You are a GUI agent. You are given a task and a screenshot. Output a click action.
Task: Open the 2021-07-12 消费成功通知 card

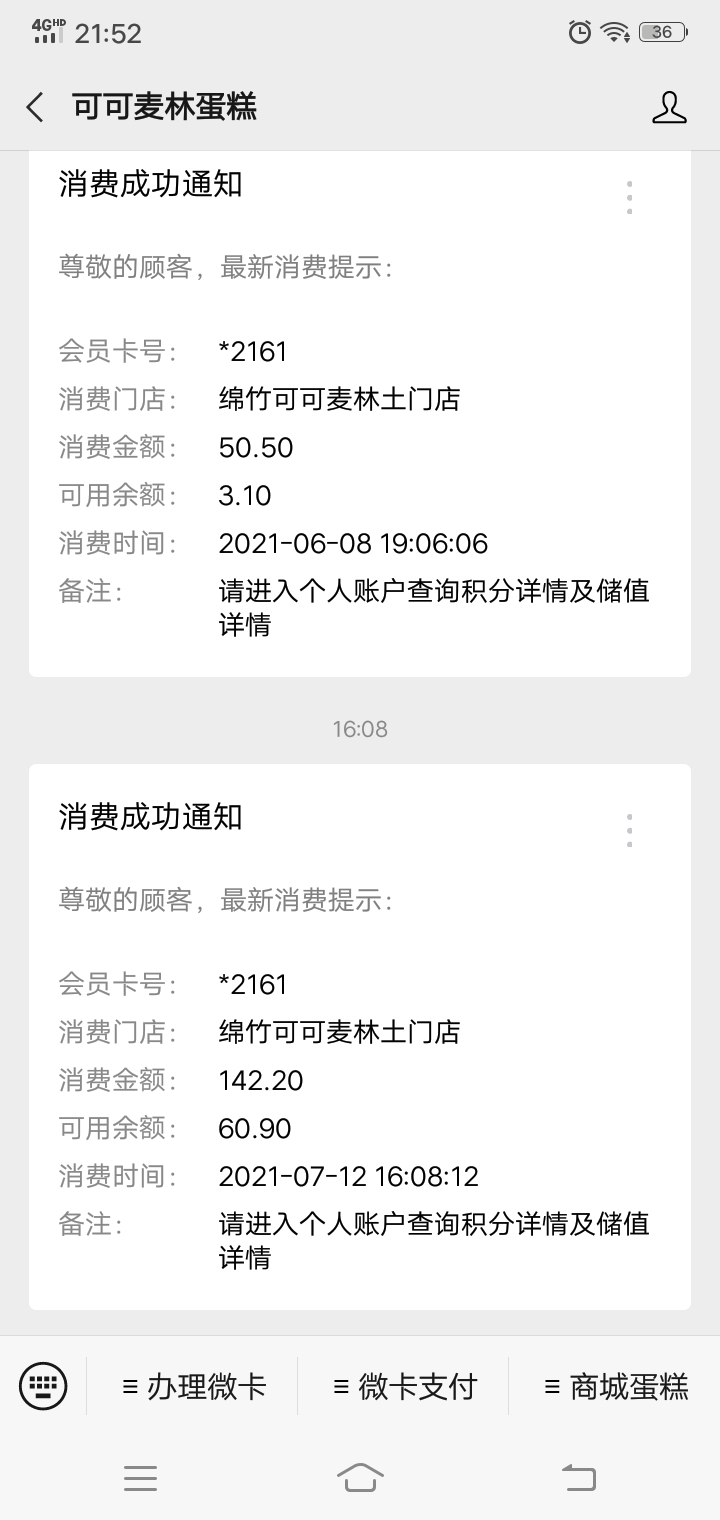[360, 1037]
